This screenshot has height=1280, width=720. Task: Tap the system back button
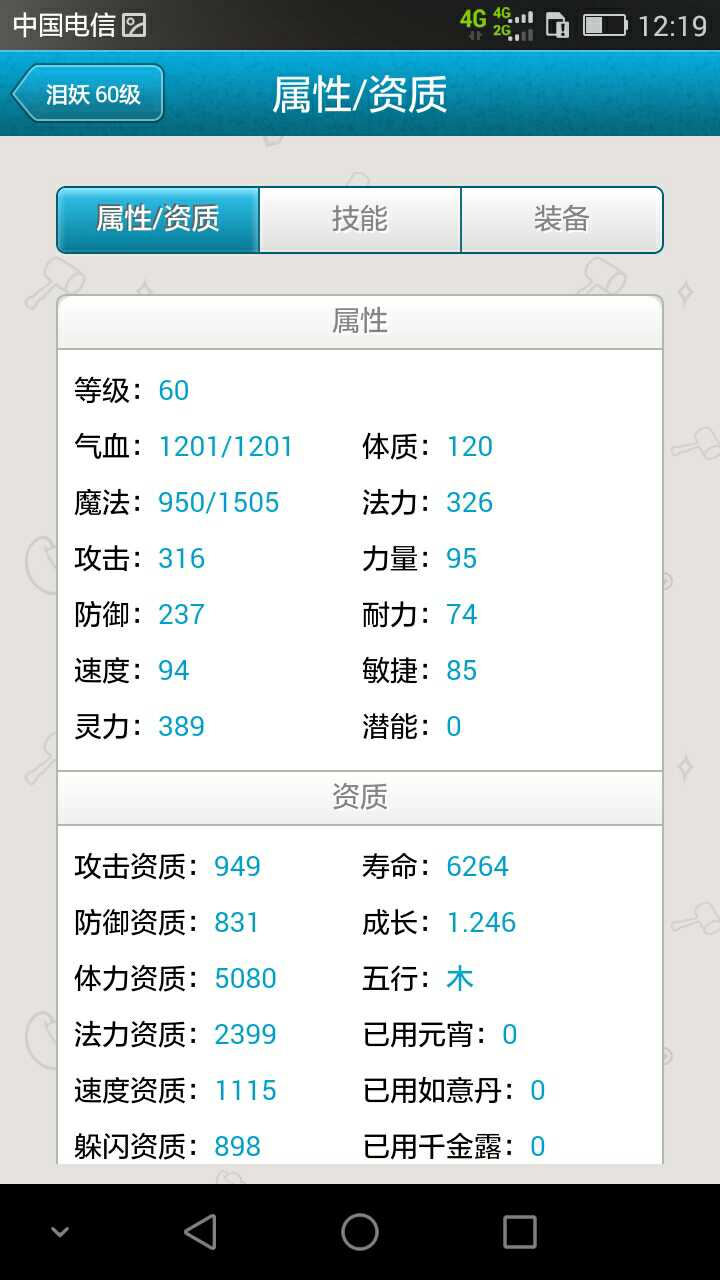pyautogui.click(x=200, y=1232)
